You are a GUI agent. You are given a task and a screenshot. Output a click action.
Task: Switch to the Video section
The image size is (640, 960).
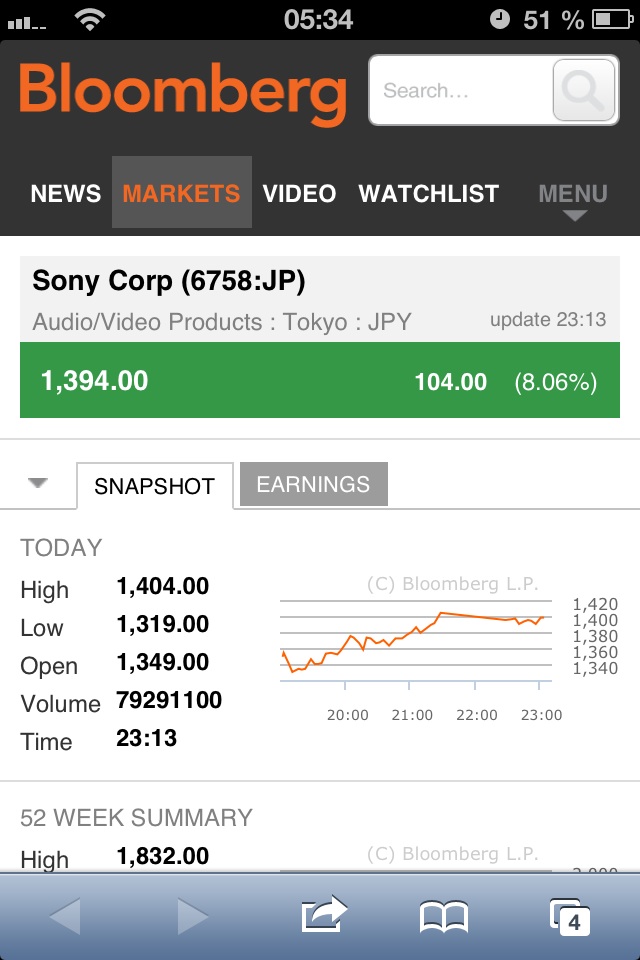[299, 193]
